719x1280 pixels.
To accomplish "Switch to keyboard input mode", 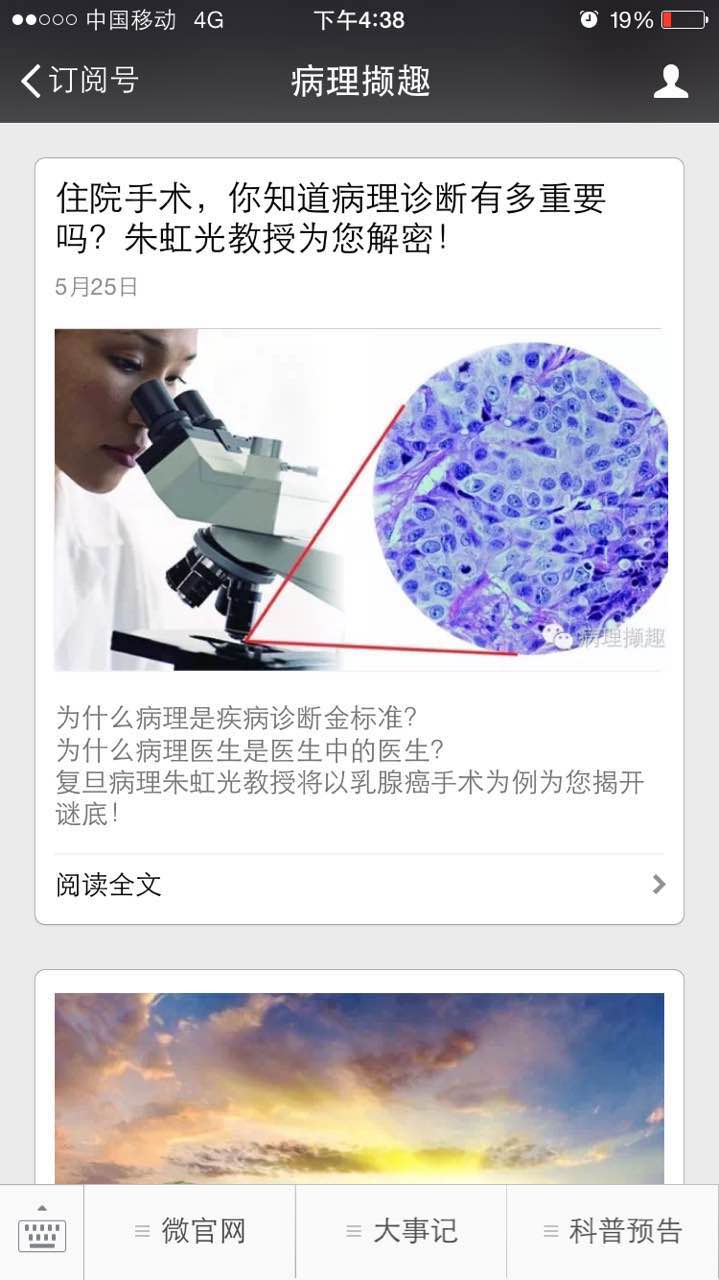I will [42, 1233].
